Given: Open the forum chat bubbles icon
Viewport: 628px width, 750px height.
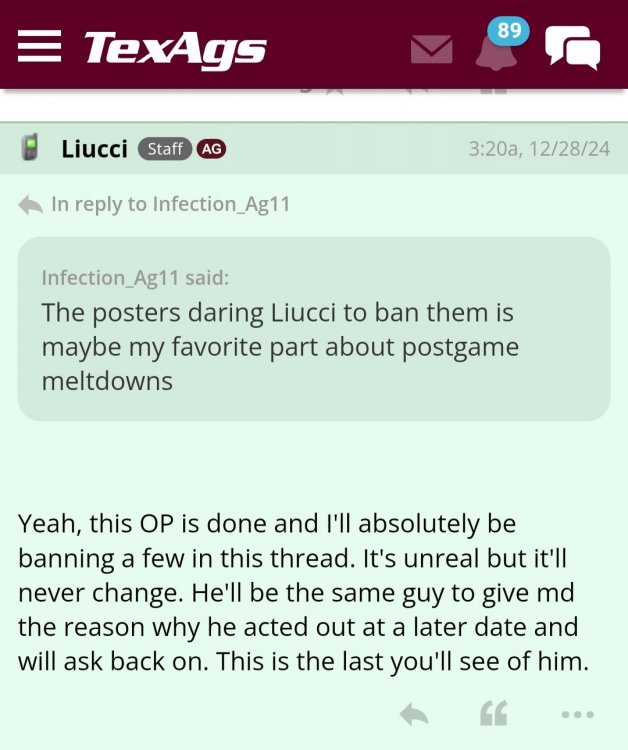Looking at the screenshot, I should pyautogui.click(x=573, y=48).
